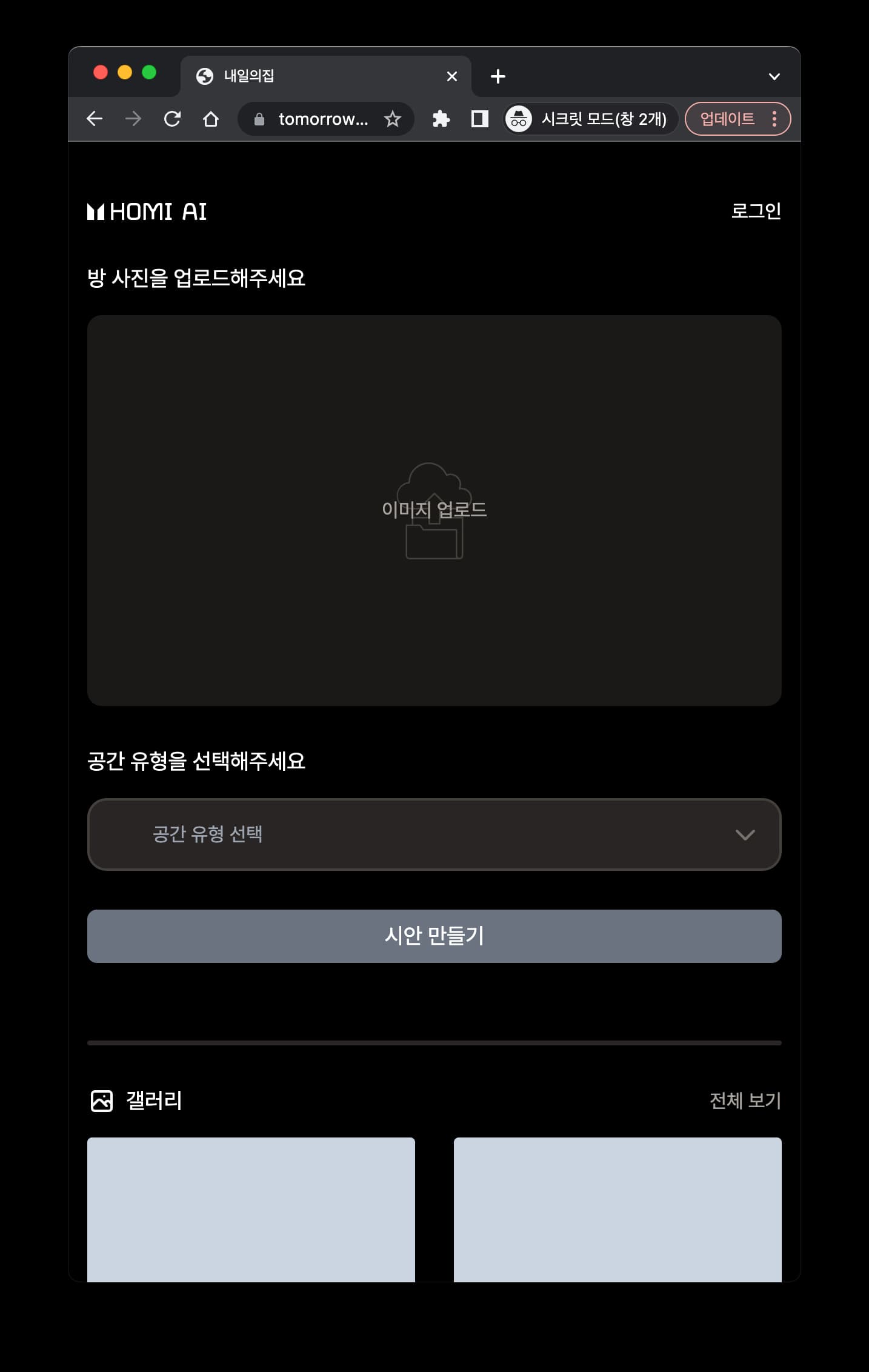Viewport: 869px width, 1372px height.
Task: Expand the 공간 유형 선택 dropdown
Action: coord(434,834)
